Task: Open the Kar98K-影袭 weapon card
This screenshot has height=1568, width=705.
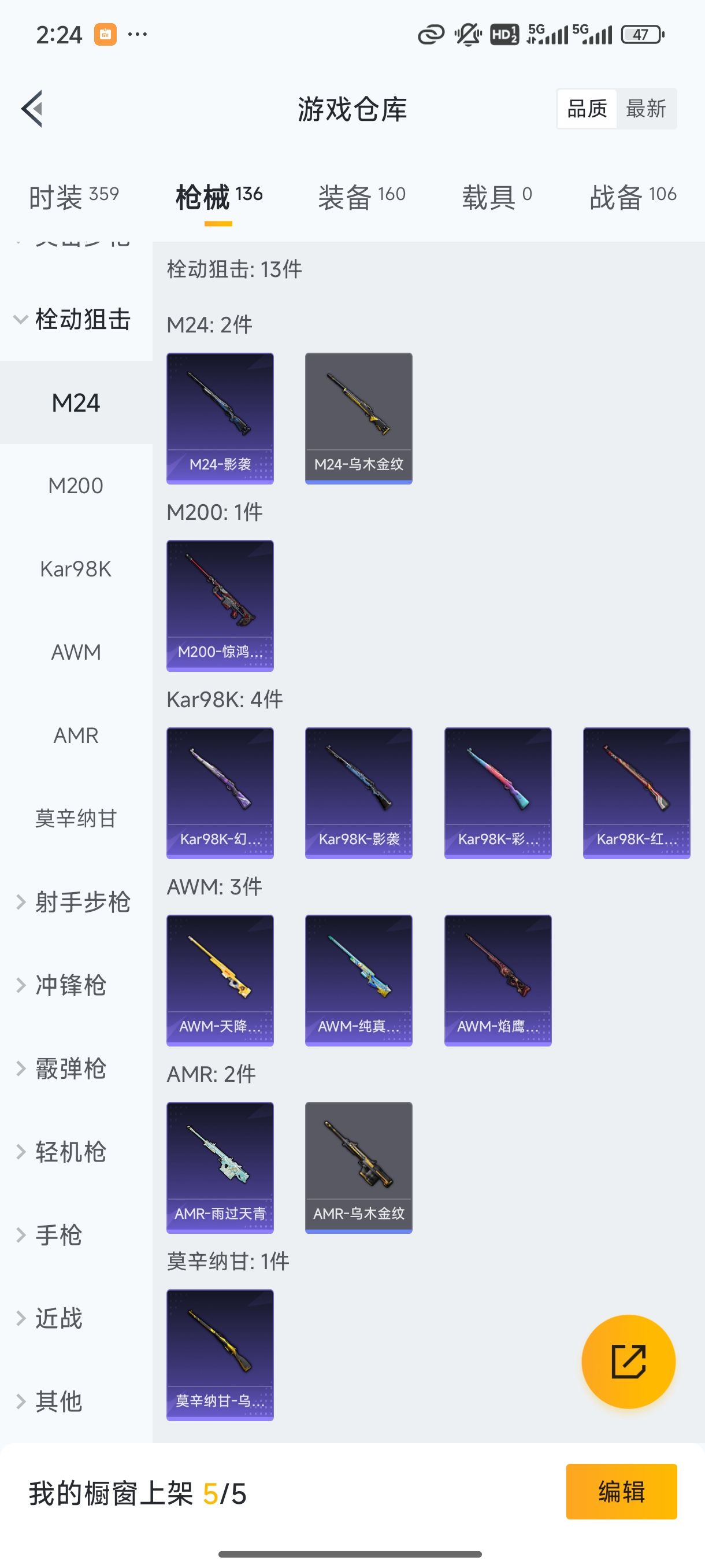Action: [358, 792]
